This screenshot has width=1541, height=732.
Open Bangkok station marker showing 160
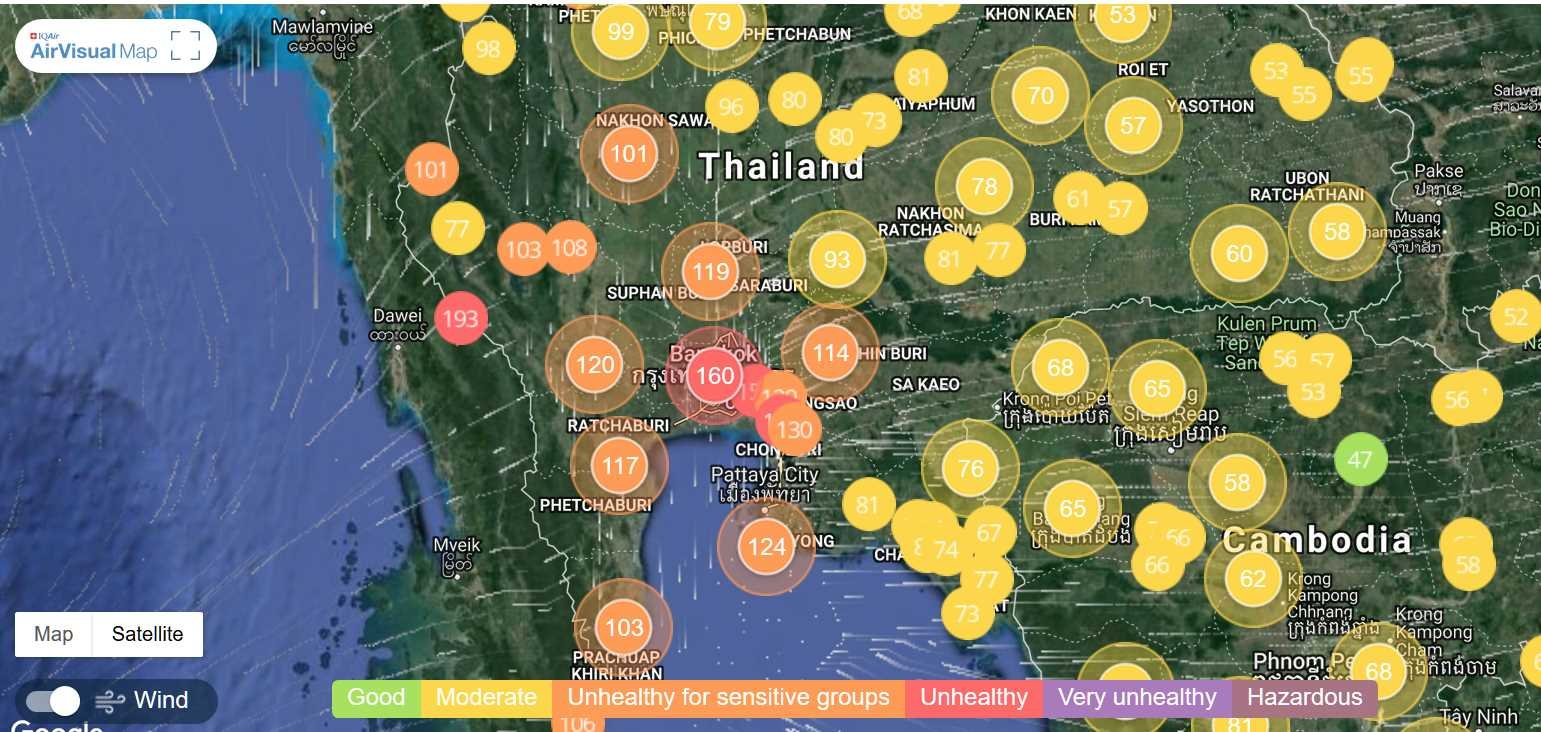point(714,376)
